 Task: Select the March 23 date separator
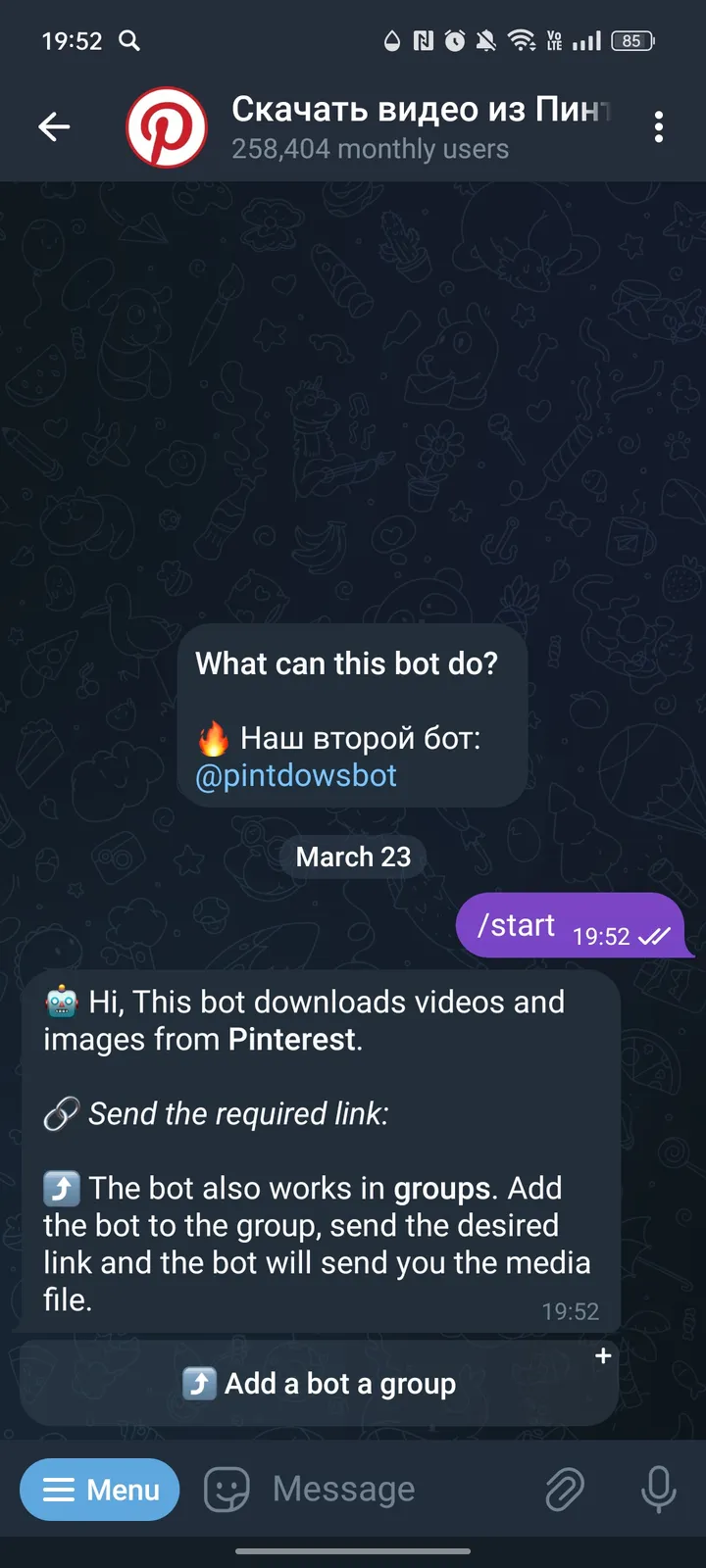[x=352, y=857]
